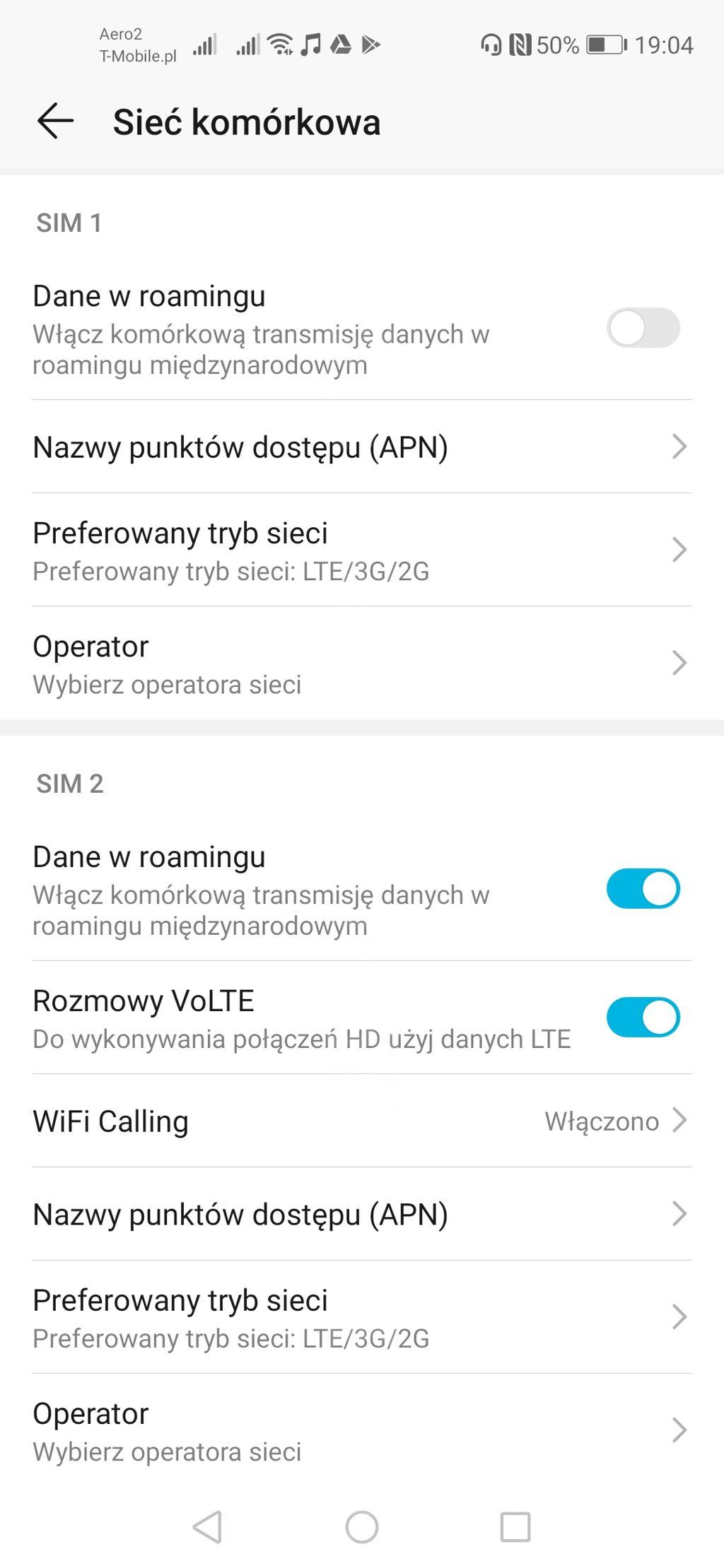724x1568 pixels.
Task: Open Operator settings for SIM 1
Action: tap(362, 664)
